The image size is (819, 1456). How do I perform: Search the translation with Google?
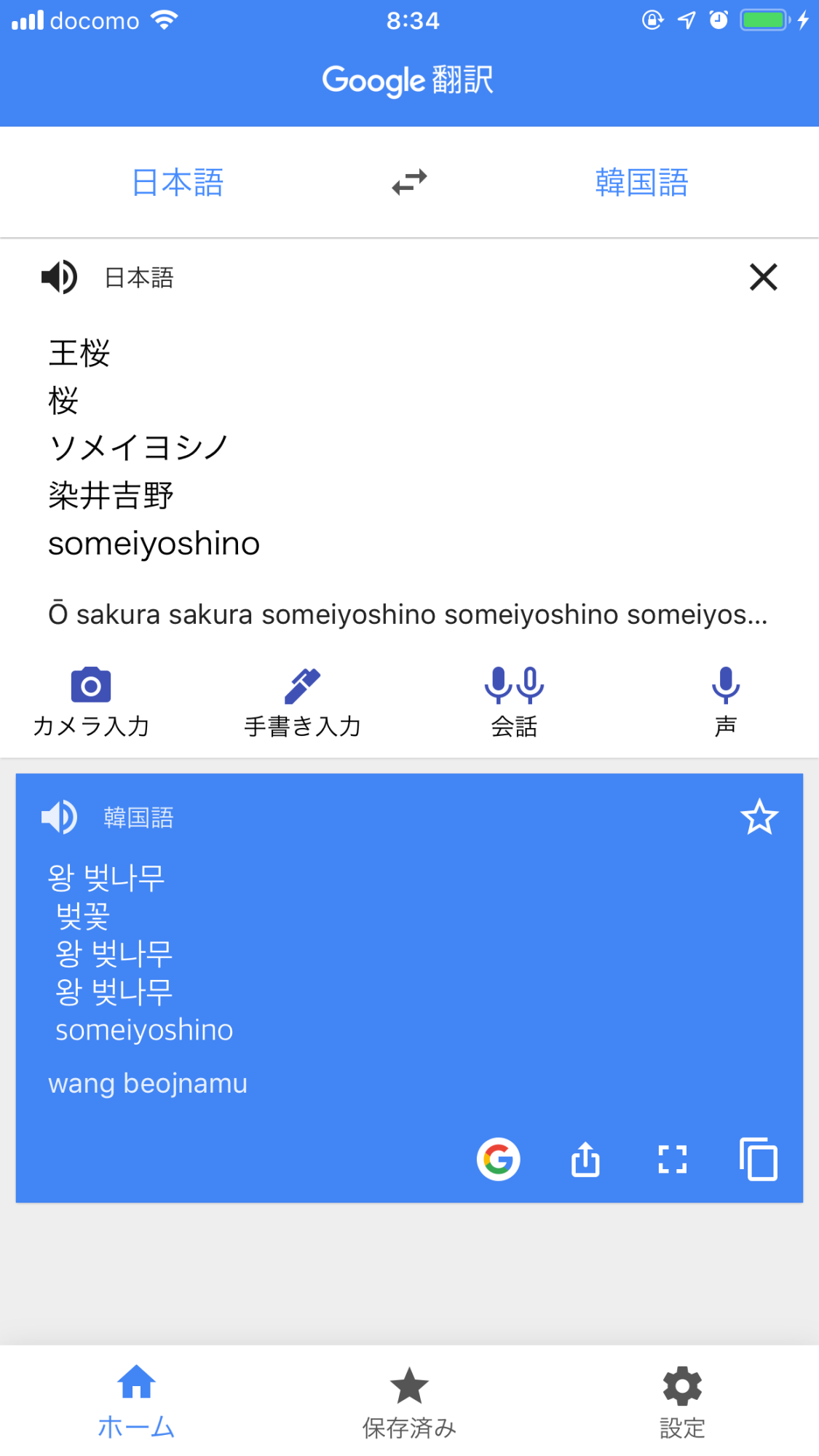click(x=499, y=1158)
